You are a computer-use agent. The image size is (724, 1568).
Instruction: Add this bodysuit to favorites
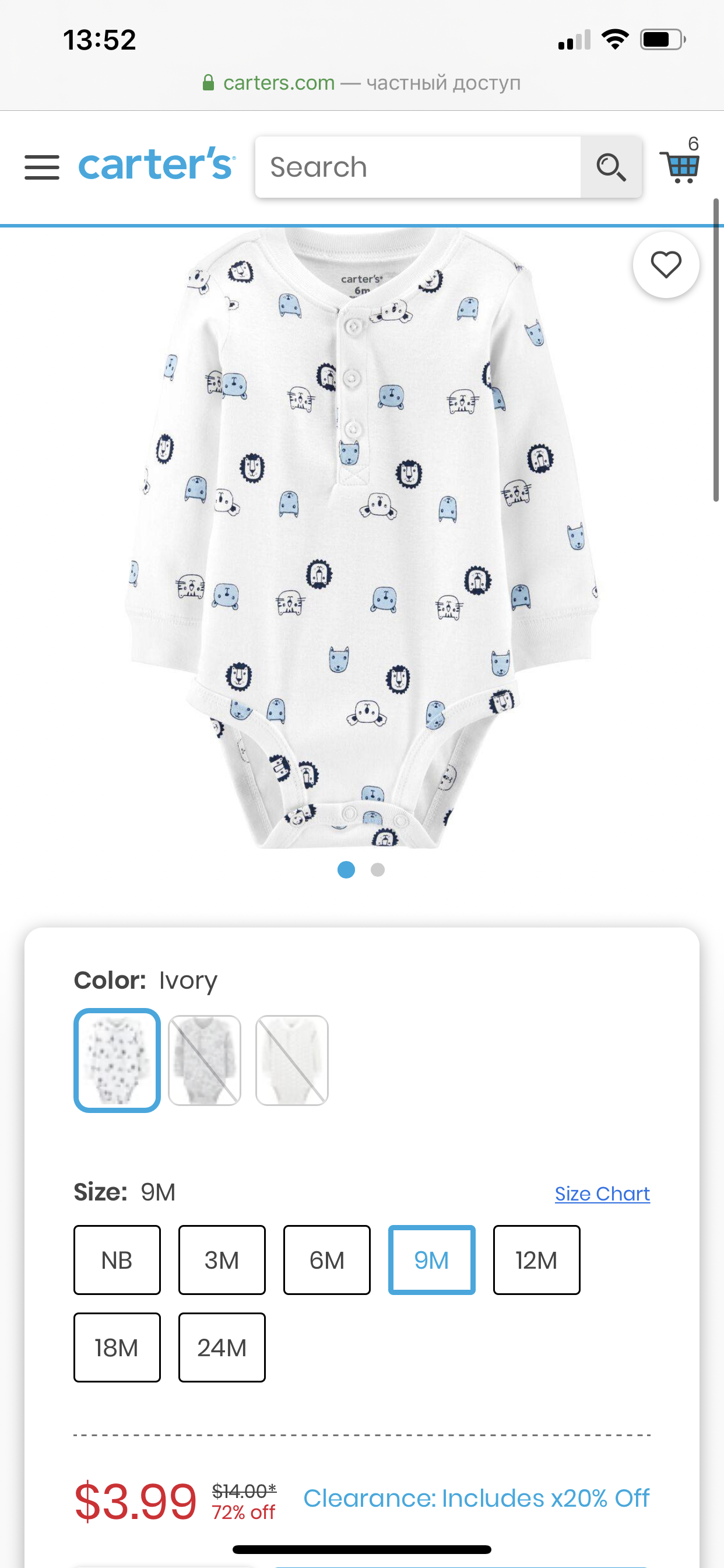pyautogui.click(x=666, y=265)
